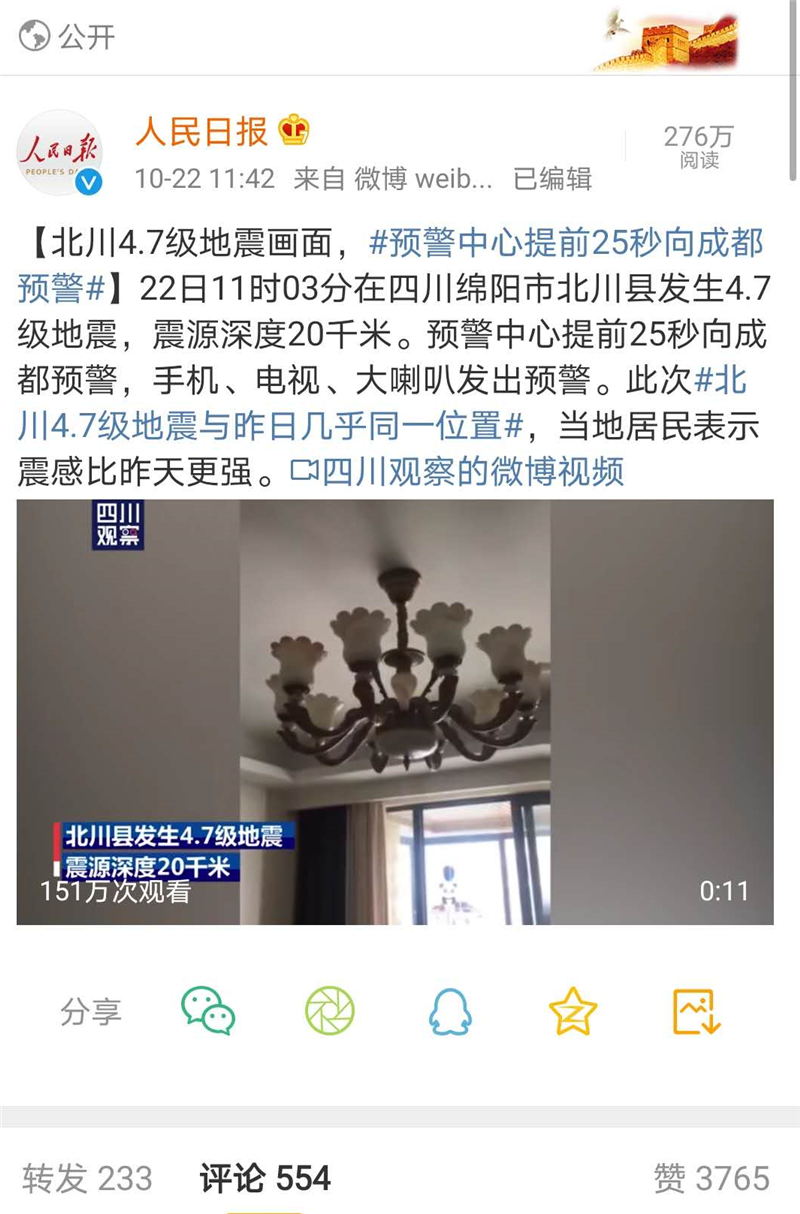Share post to QQ
The image size is (800, 1214).
pos(451,1011)
